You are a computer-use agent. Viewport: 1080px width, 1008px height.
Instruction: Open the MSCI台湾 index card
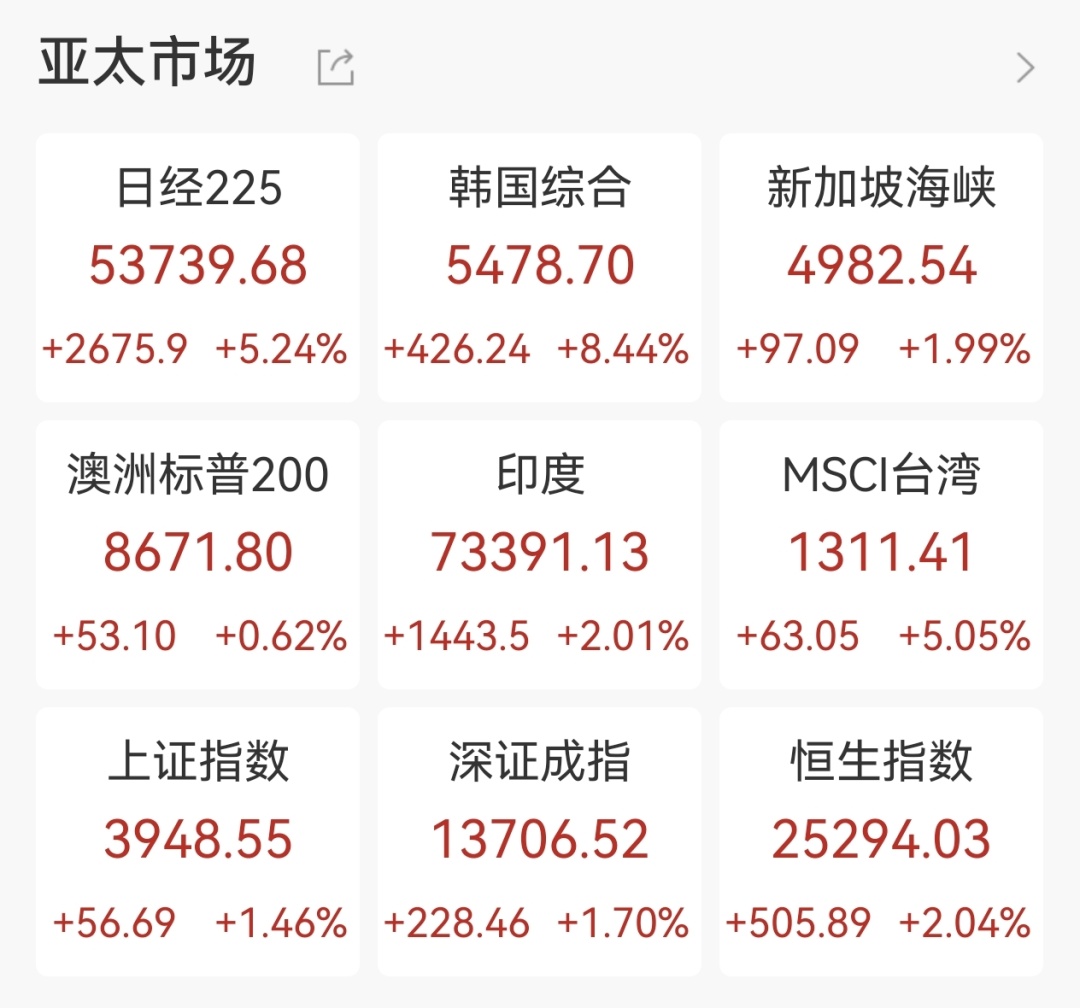(881, 555)
